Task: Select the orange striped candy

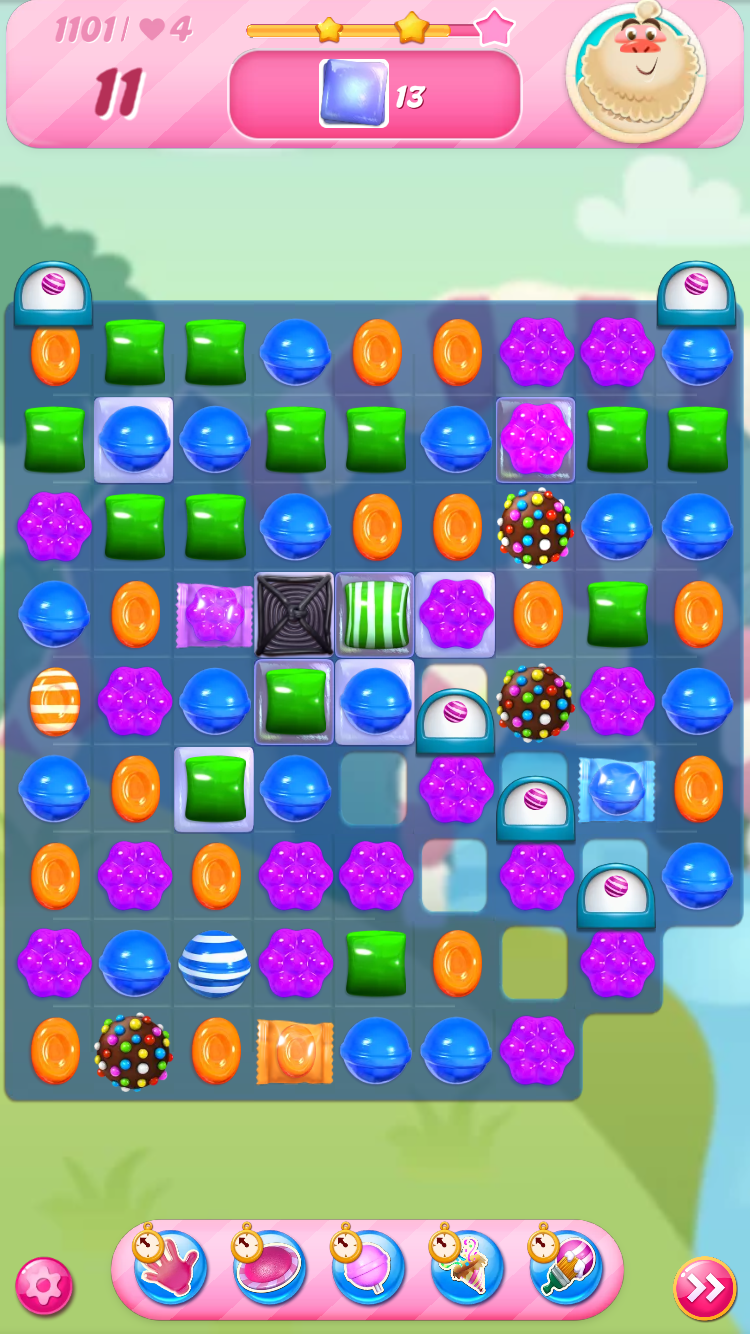Action: coord(55,701)
